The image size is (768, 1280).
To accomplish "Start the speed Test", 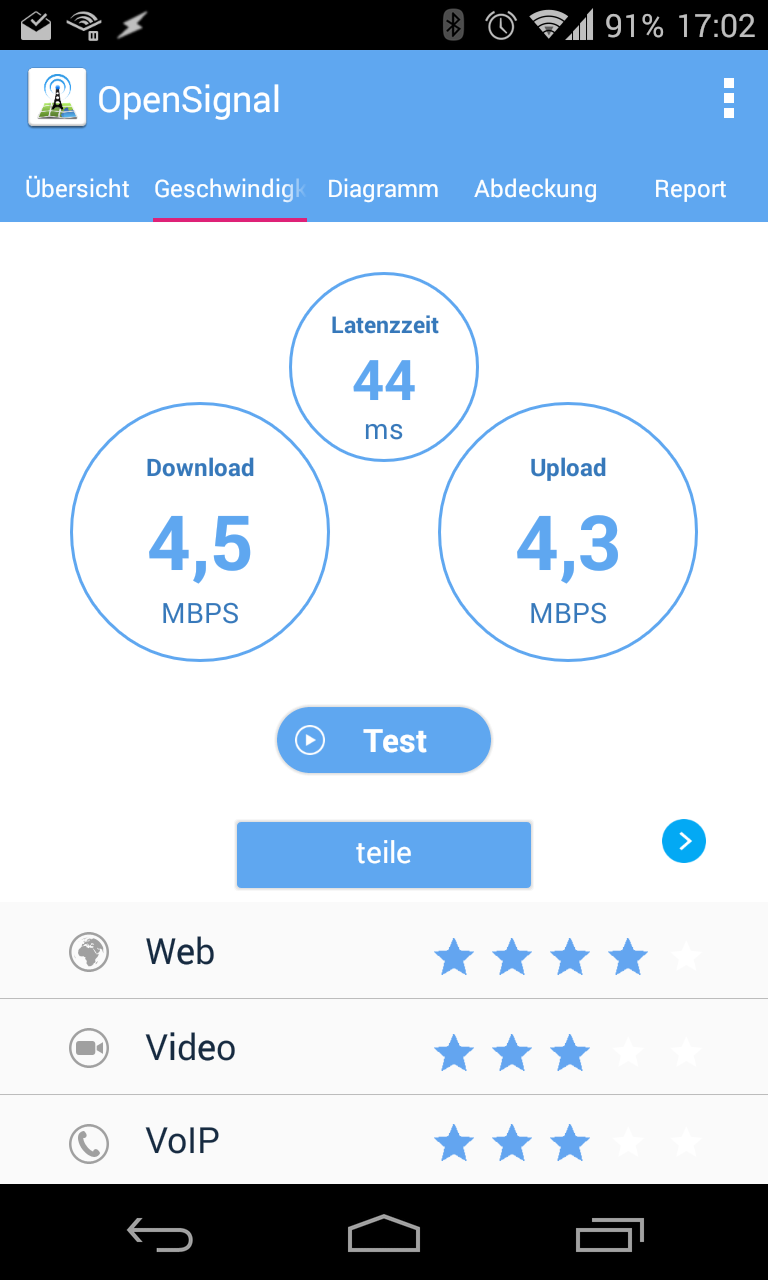I will [384, 740].
